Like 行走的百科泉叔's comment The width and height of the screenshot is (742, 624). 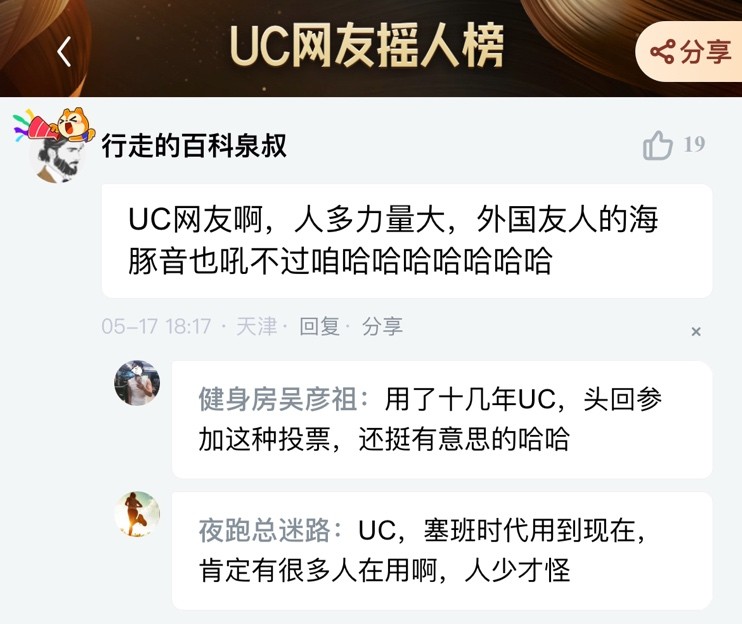tap(659, 146)
